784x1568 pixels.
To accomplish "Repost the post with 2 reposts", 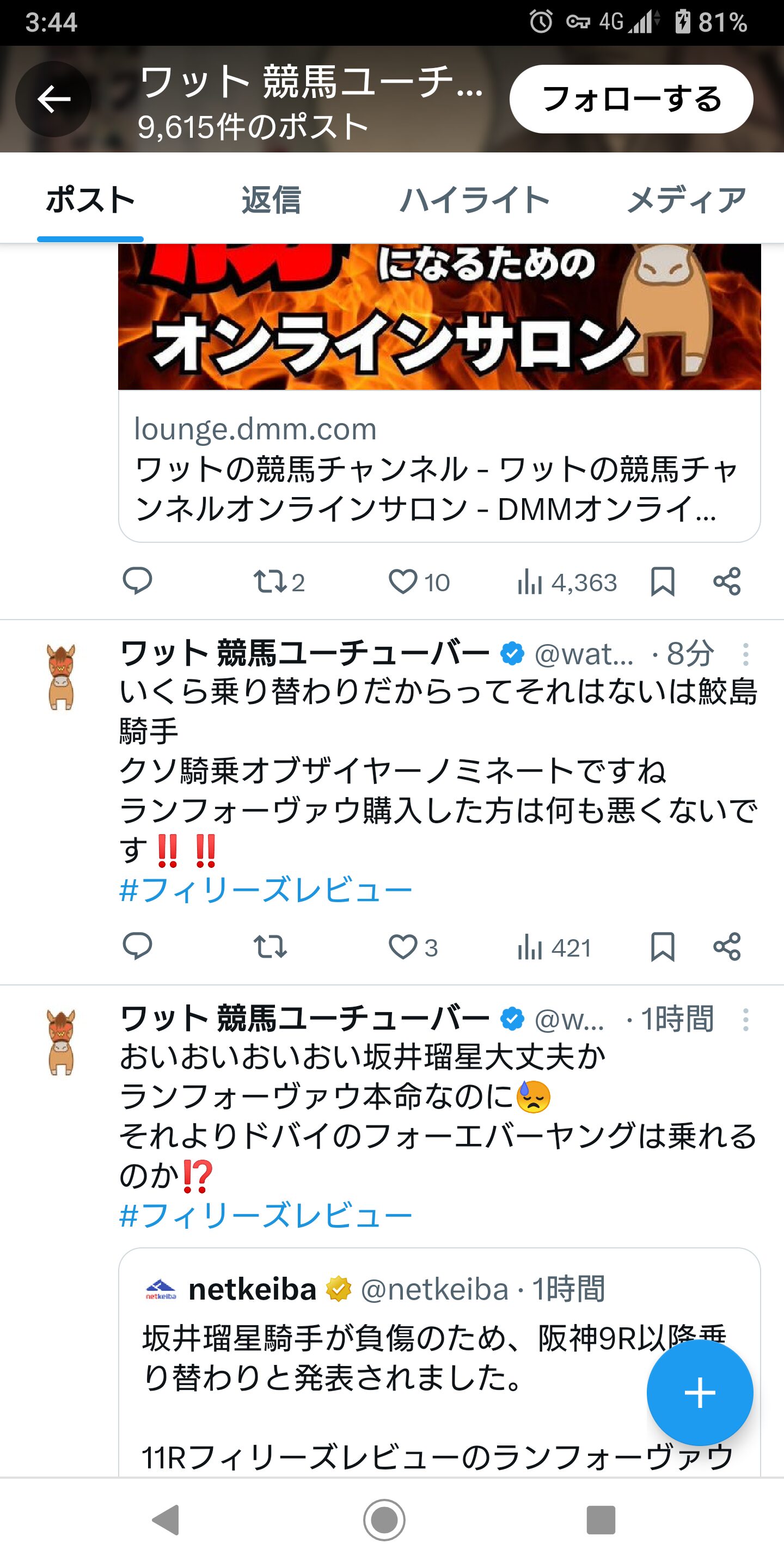I will tap(279, 582).
